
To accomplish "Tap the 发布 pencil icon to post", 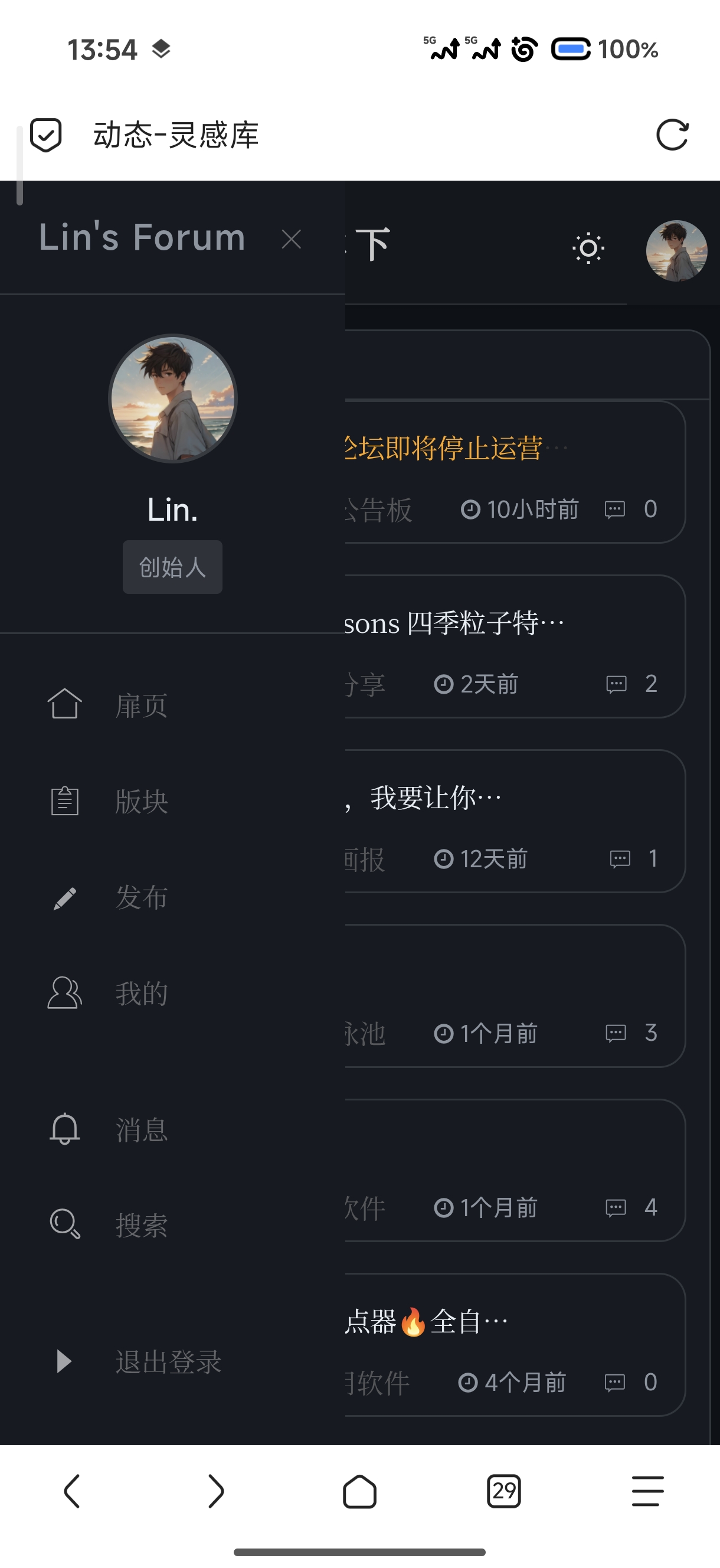I will [65, 897].
